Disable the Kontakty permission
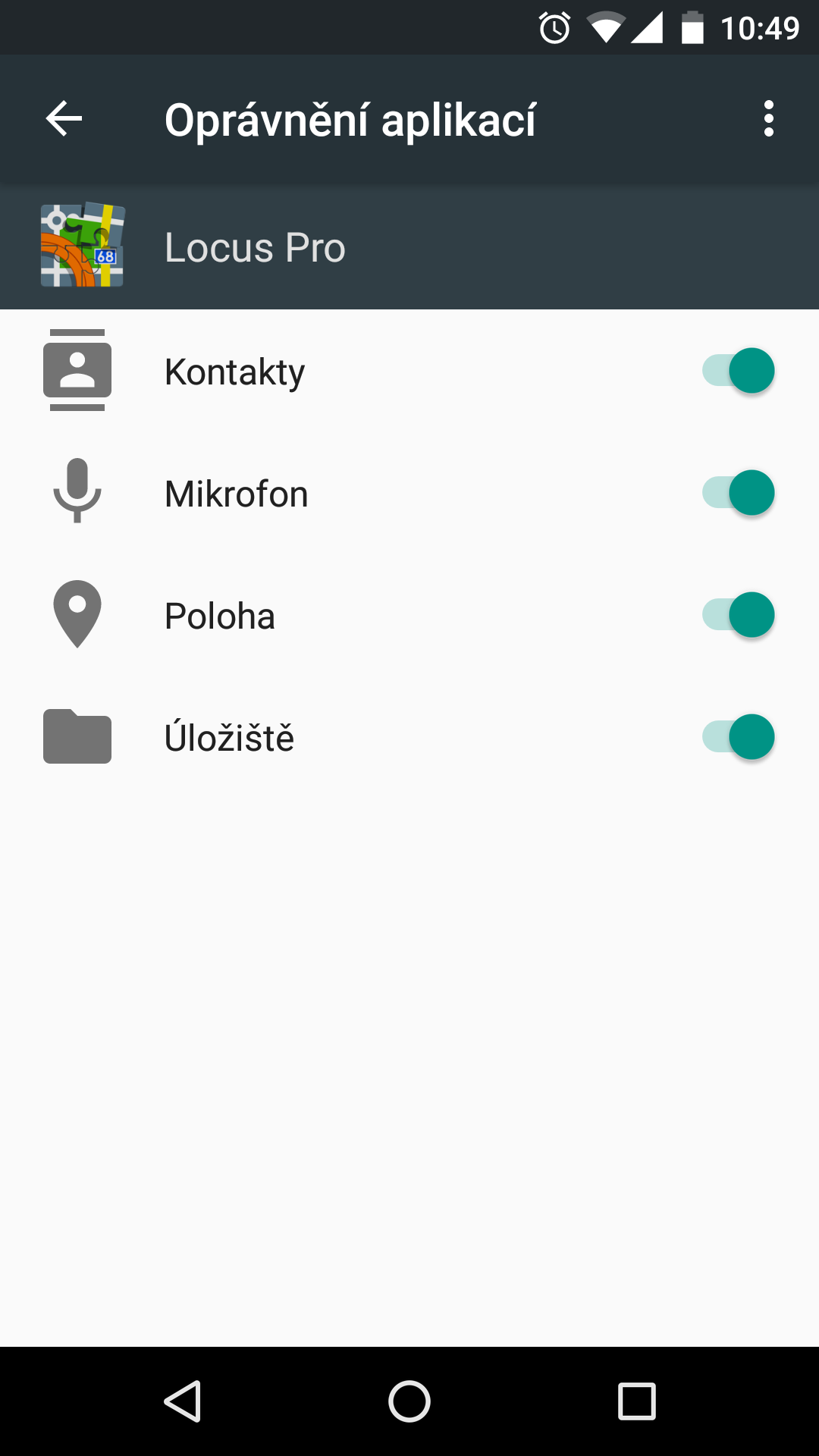The height and width of the screenshot is (1456, 819). pyautogui.click(x=739, y=371)
